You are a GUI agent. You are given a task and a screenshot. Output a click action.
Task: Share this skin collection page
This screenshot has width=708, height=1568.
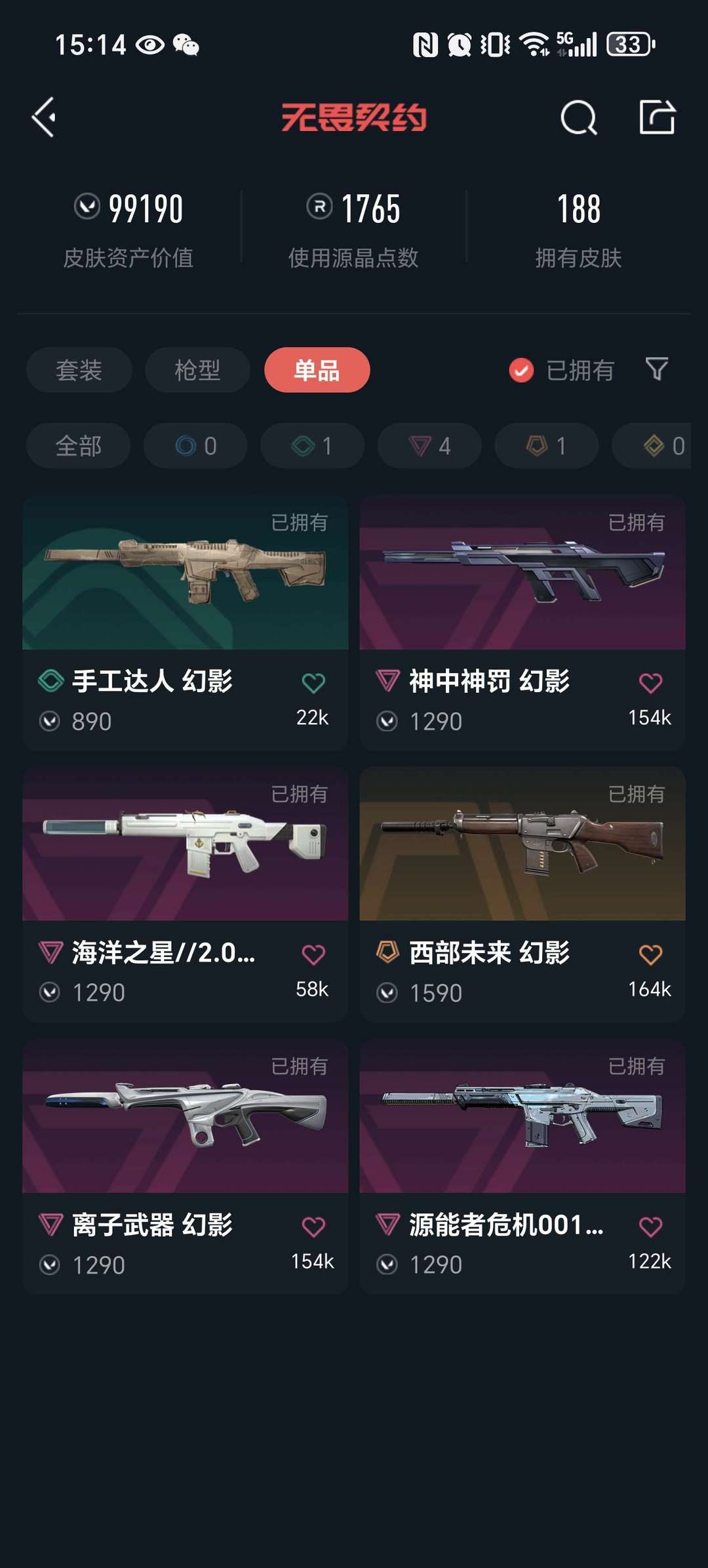pyautogui.click(x=657, y=117)
